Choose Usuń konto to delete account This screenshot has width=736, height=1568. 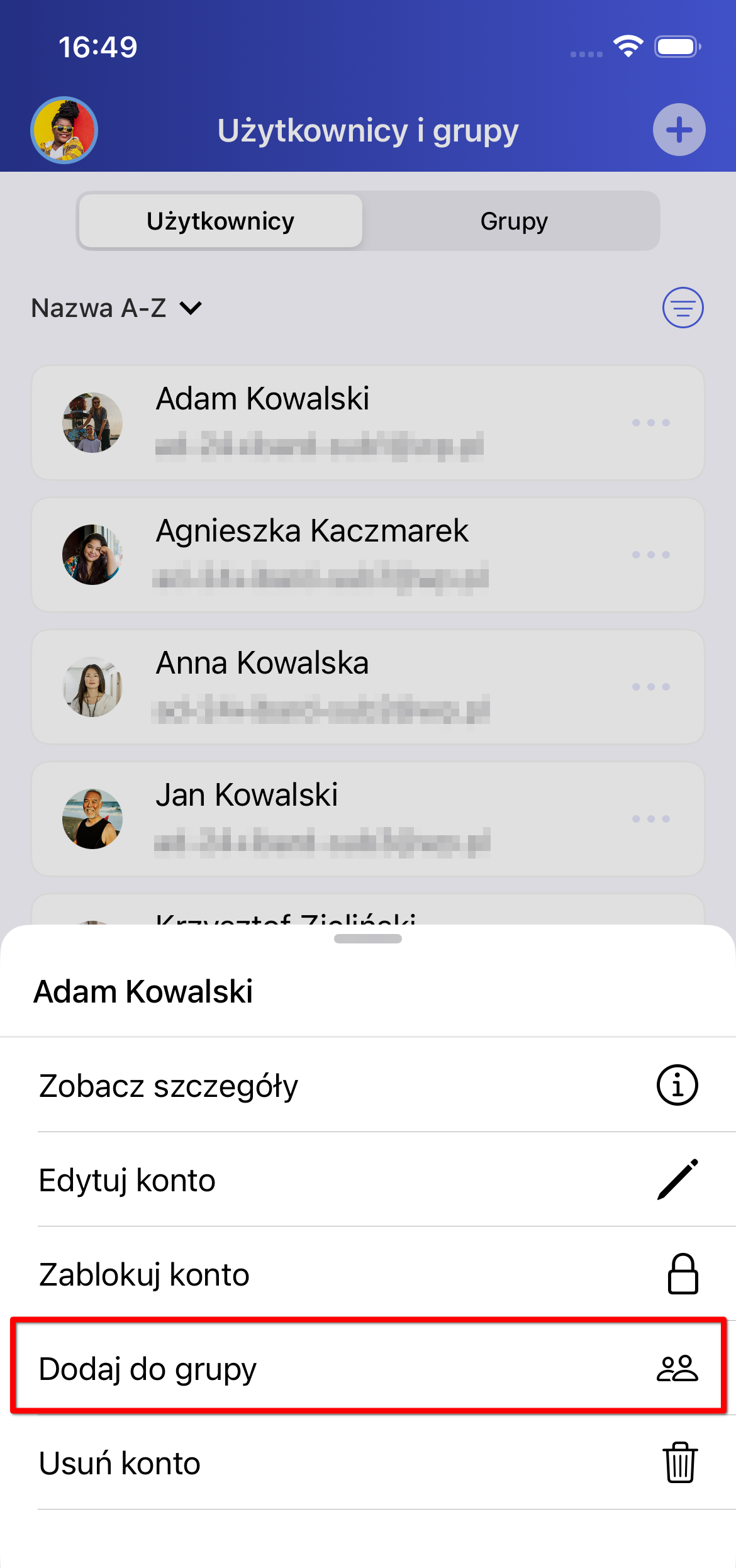pyautogui.click(x=368, y=1463)
